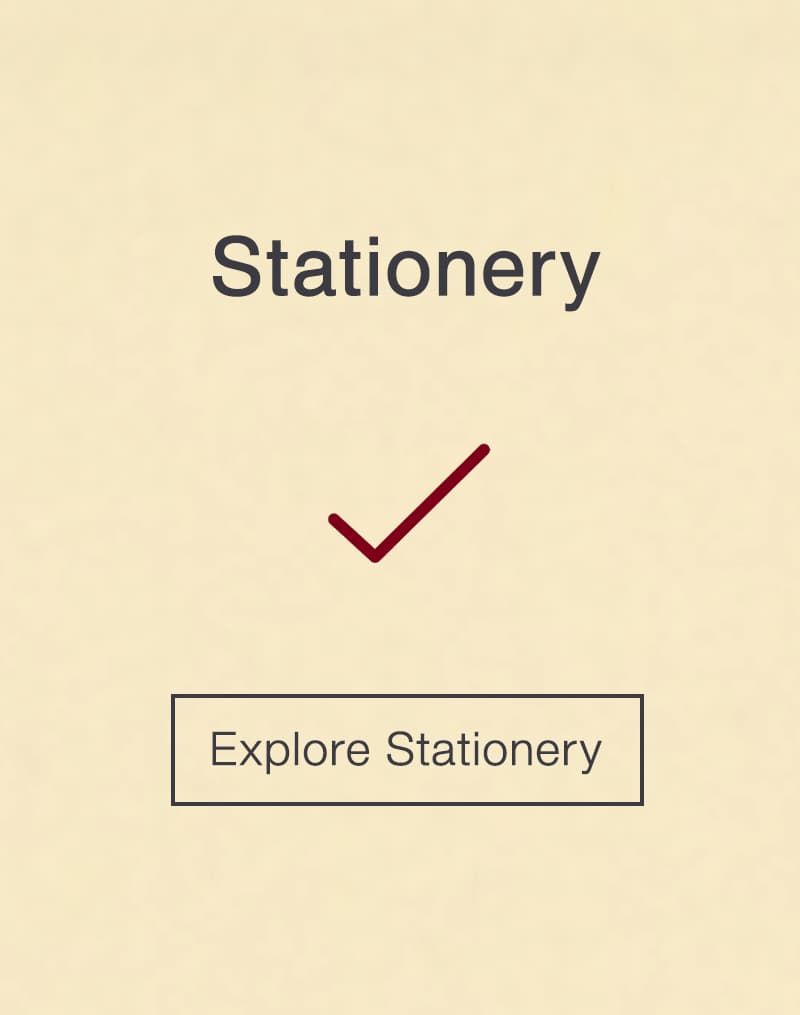This screenshot has width=800, height=1015.
Task: Tap the Explore Stationery button
Action: point(407,750)
